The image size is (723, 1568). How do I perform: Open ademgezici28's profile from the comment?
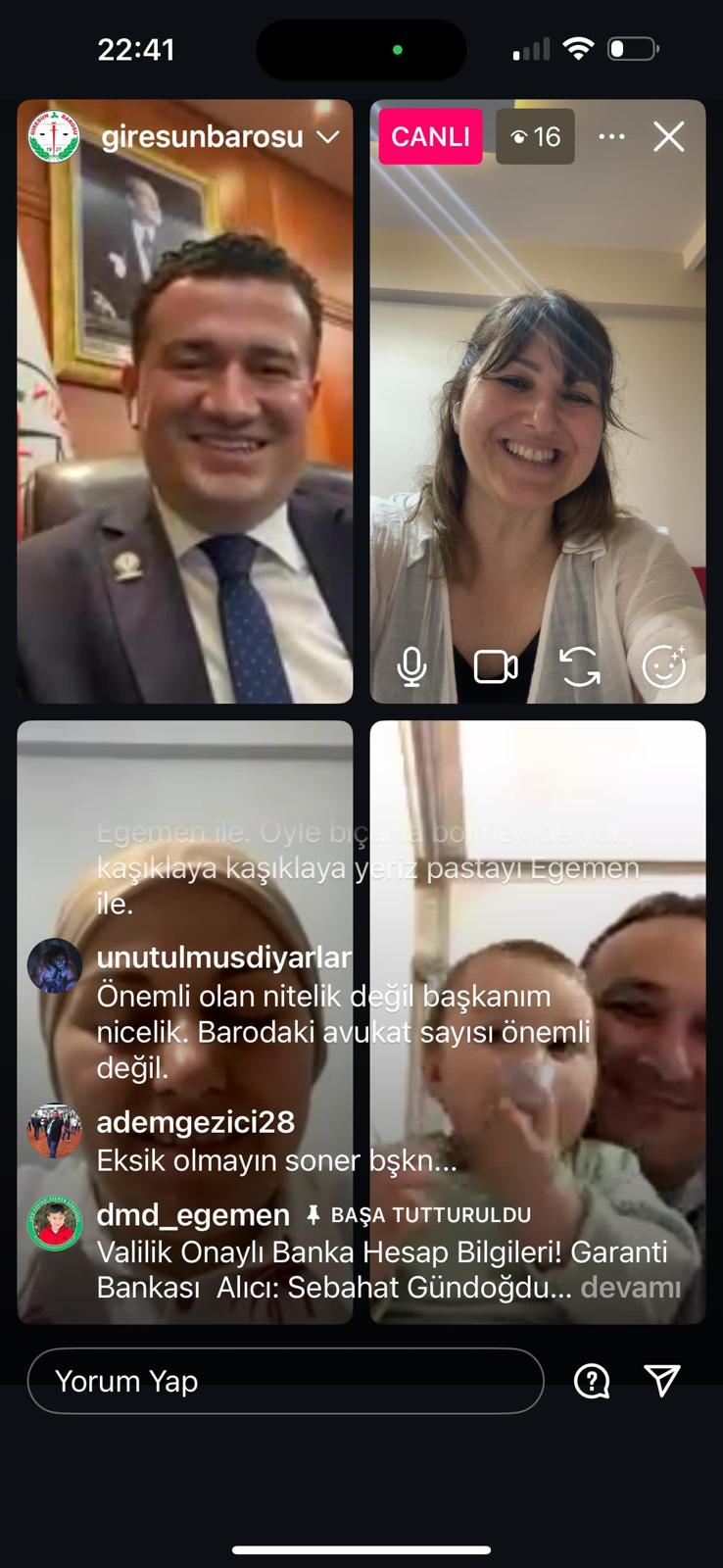pyautogui.click(x=196, y=1122)
